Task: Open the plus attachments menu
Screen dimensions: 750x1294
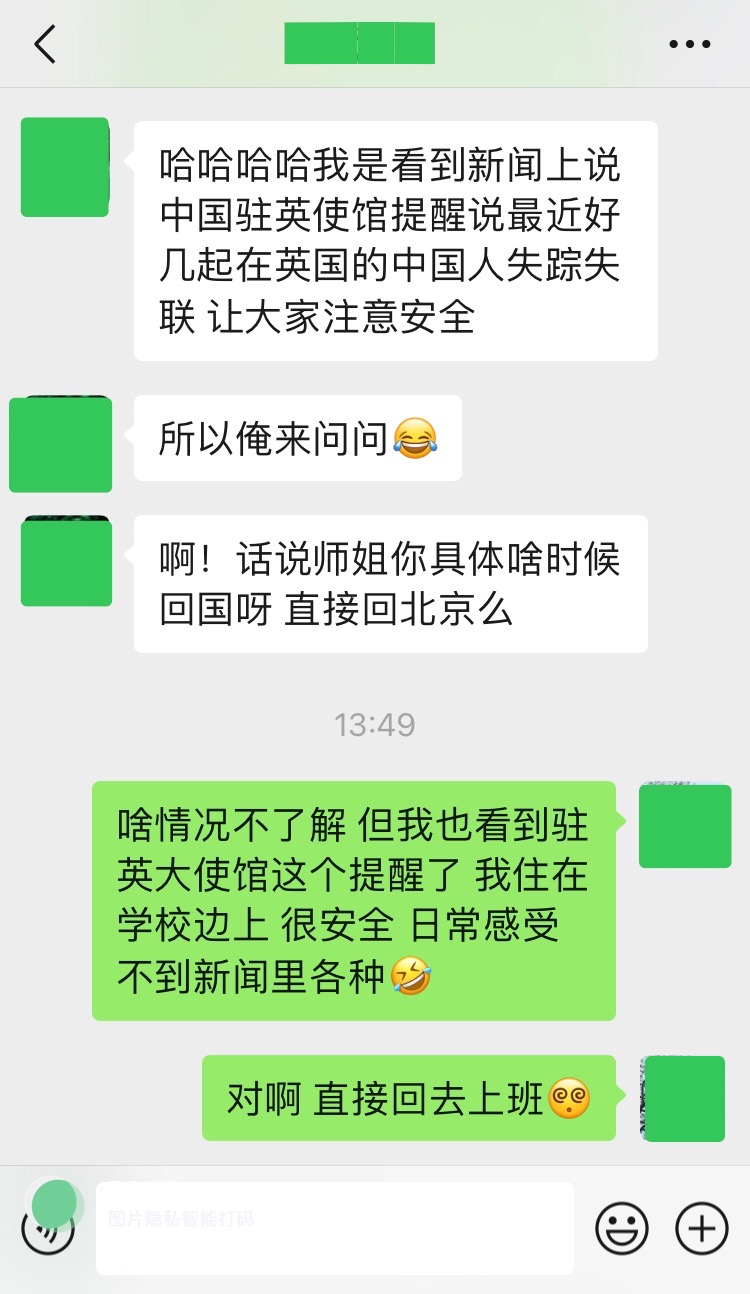Action: pyautogui.click(x=702, y=1227)
